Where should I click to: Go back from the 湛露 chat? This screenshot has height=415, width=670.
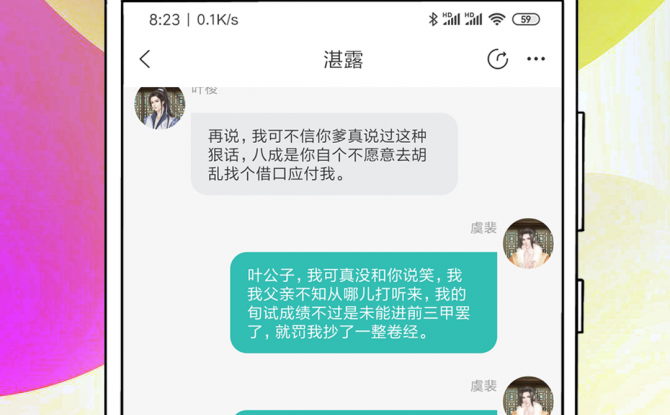click(x=145, y=60)
